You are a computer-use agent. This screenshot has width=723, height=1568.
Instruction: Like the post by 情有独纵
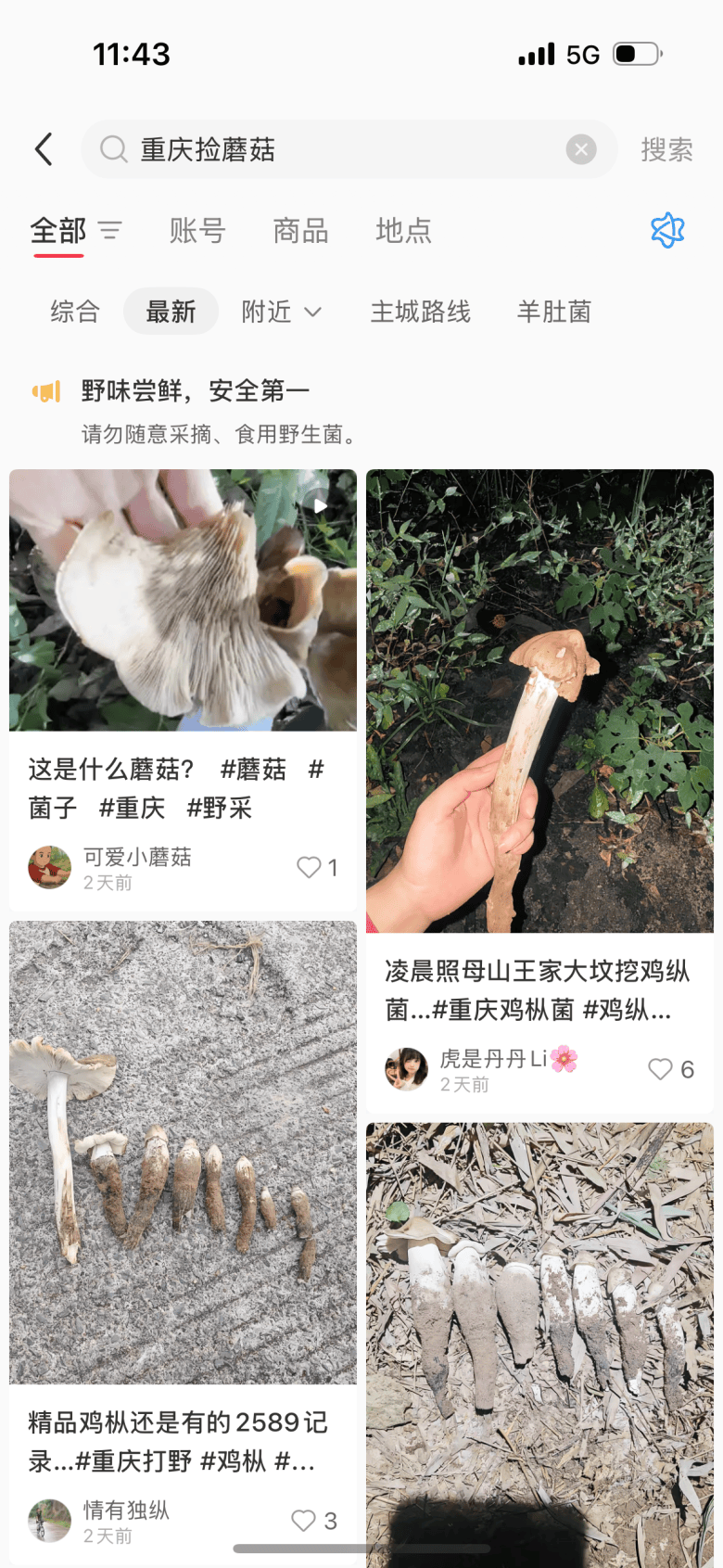click(x=304, y=1521)
